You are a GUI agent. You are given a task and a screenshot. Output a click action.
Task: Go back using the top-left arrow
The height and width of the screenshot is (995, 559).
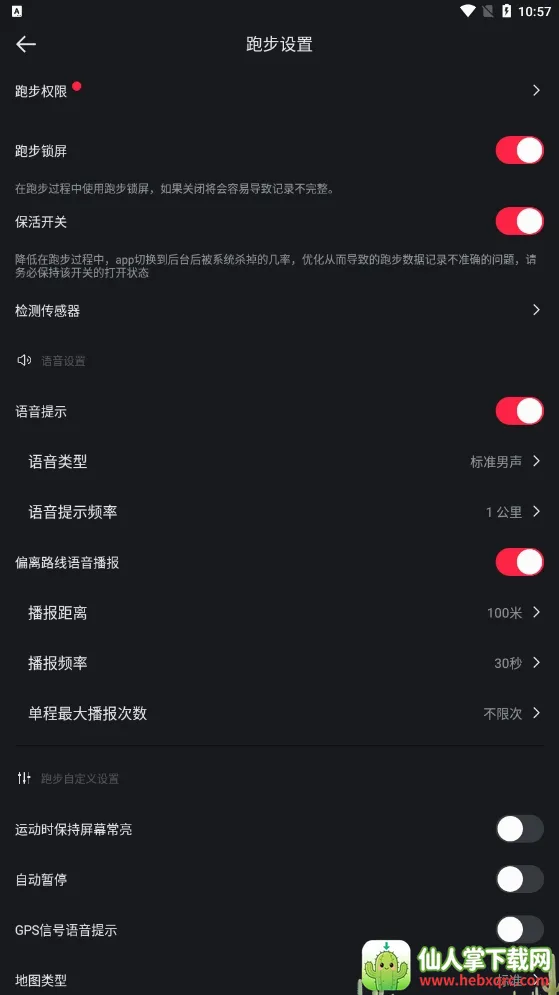(x=26, y=44)
